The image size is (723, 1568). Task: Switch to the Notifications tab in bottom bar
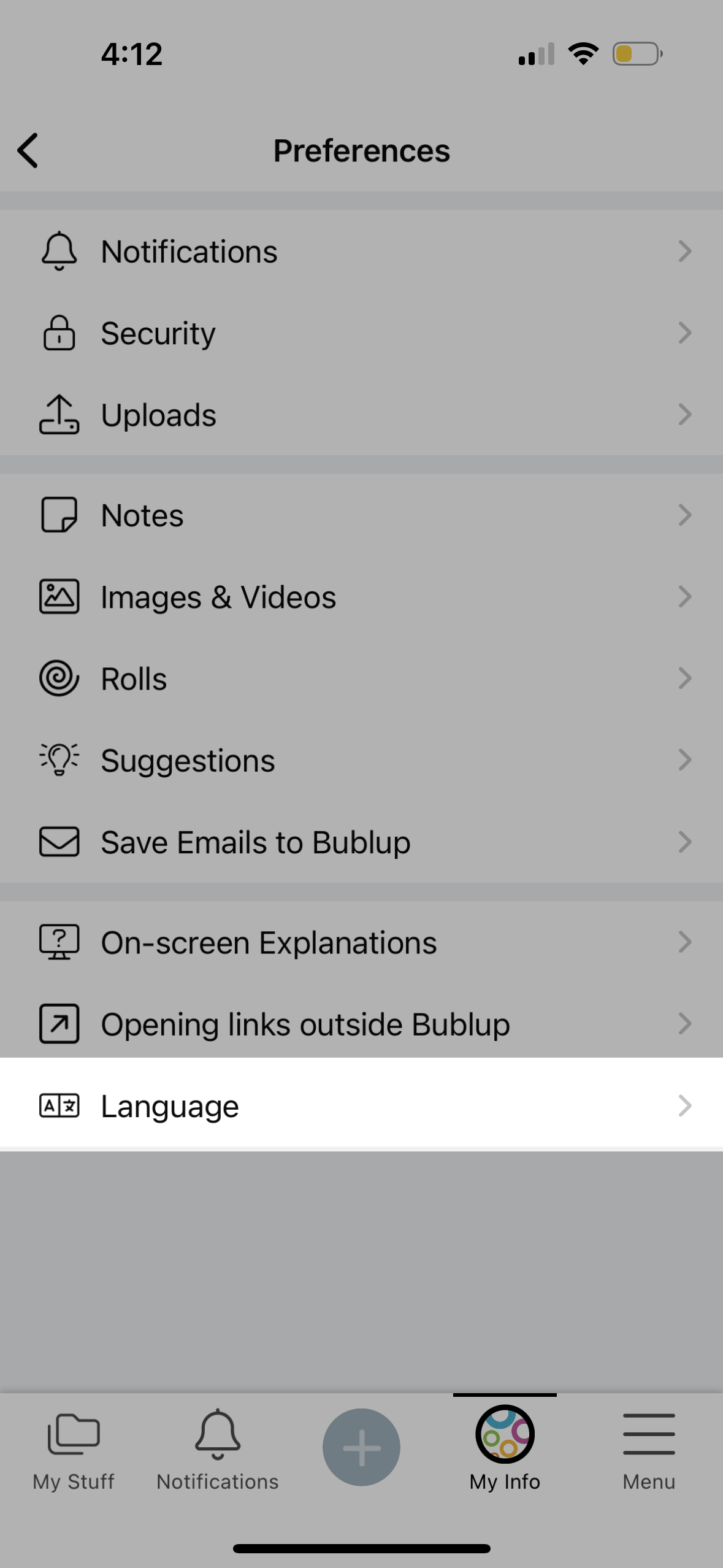tap(218, 1451)
